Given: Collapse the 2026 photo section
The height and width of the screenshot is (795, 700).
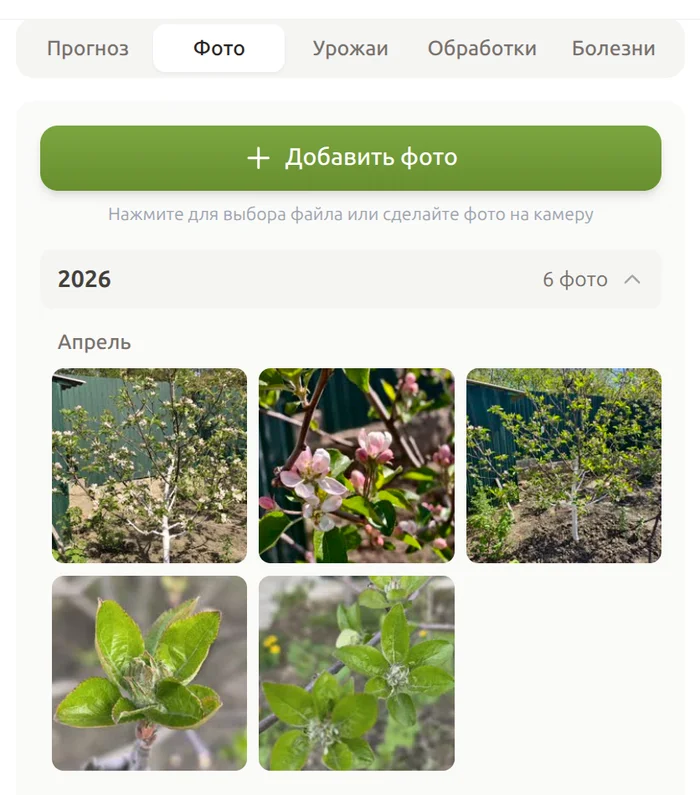Looking at the screenshot, I should (351, 279).
